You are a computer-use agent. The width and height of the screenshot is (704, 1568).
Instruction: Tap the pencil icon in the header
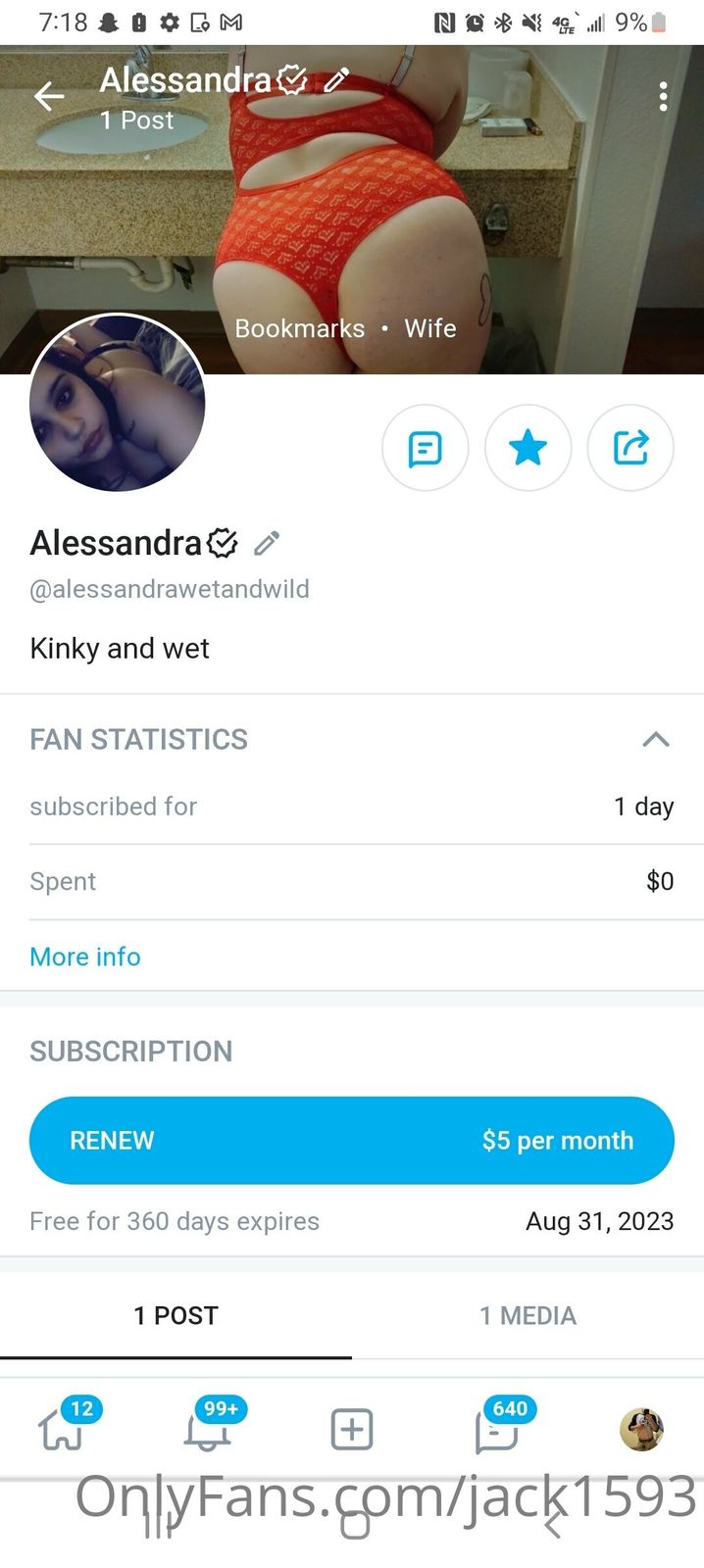[336, 80]
